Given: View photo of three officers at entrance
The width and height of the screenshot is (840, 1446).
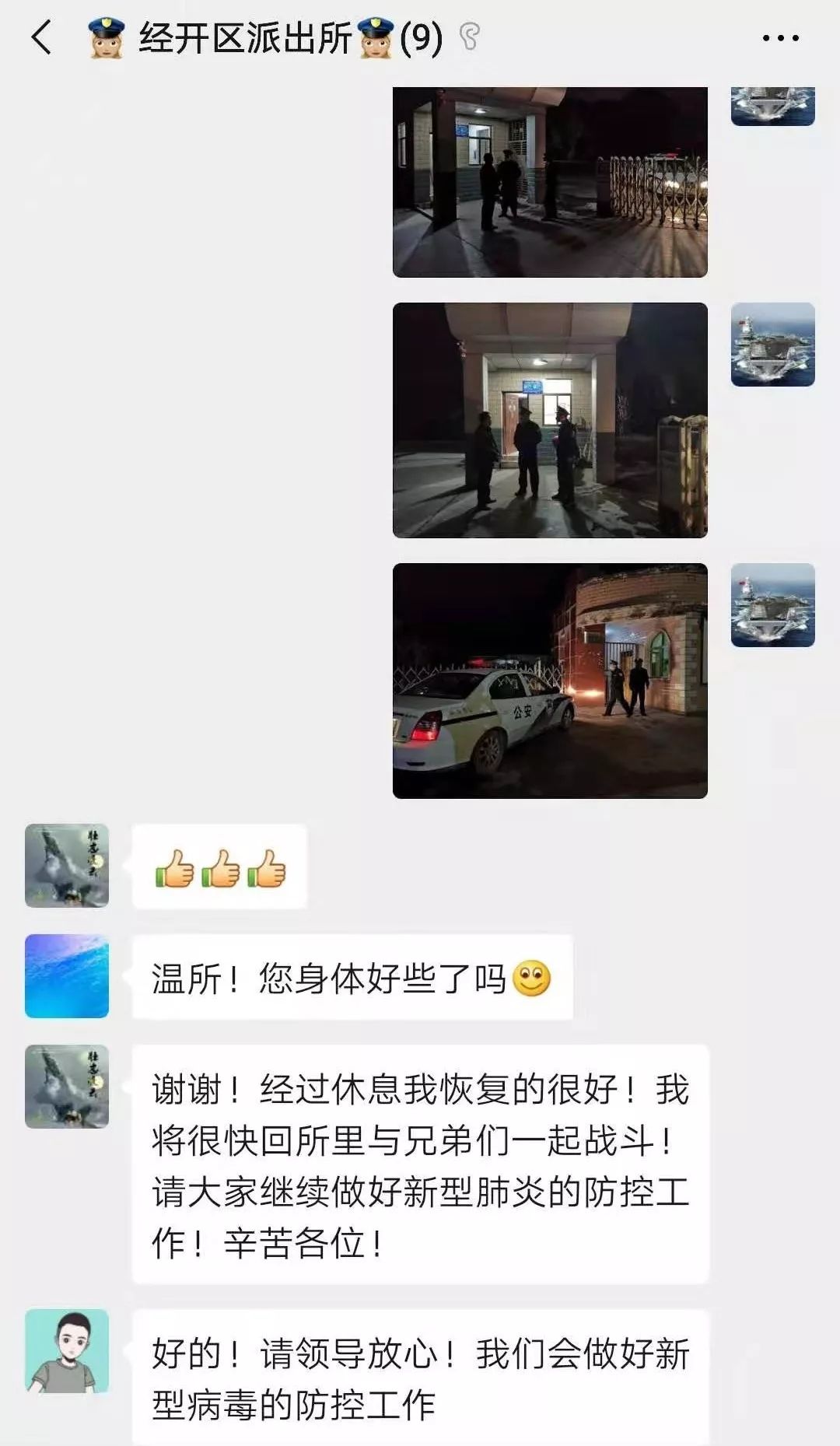Looking at the screenshot, I should (550, 420).
